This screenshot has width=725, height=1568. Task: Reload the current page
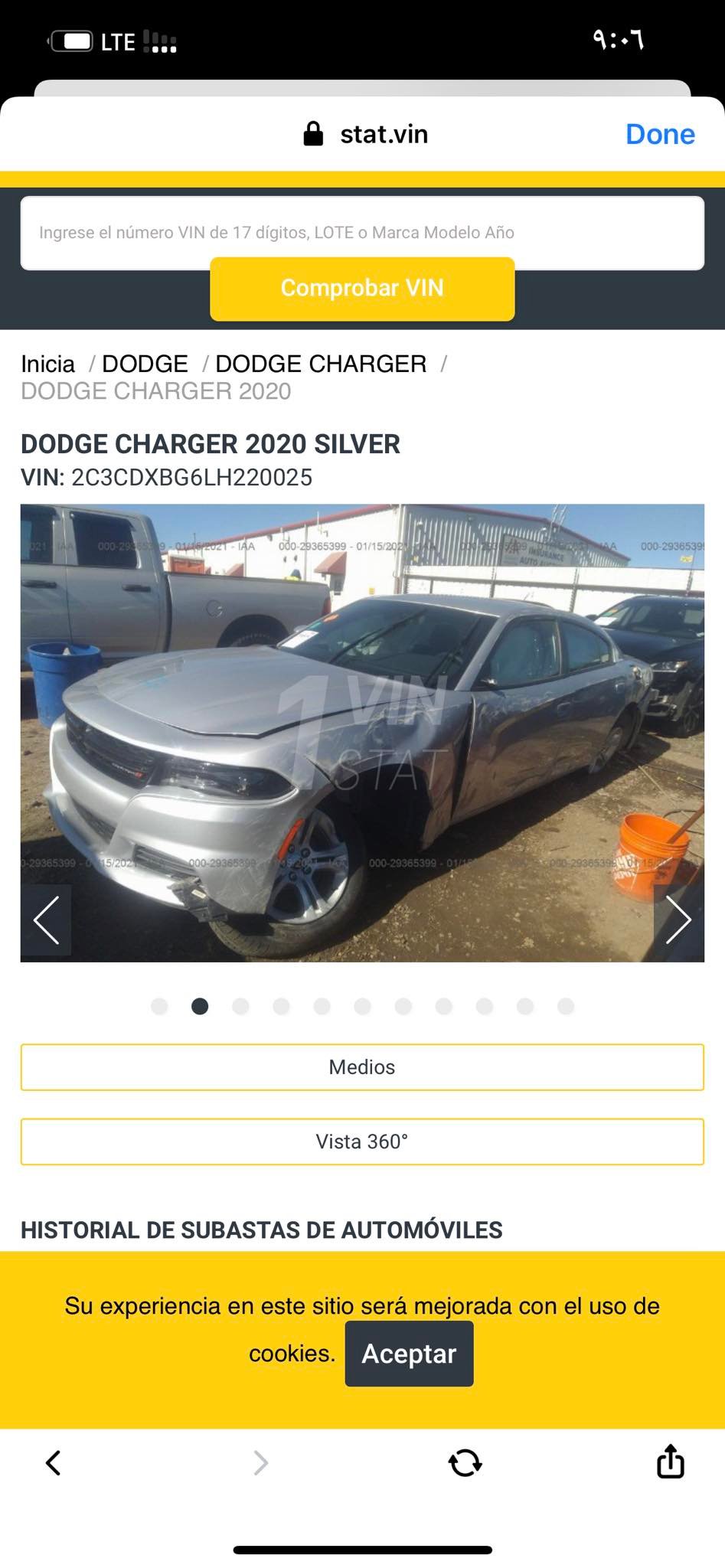(x=465, y=1462)
